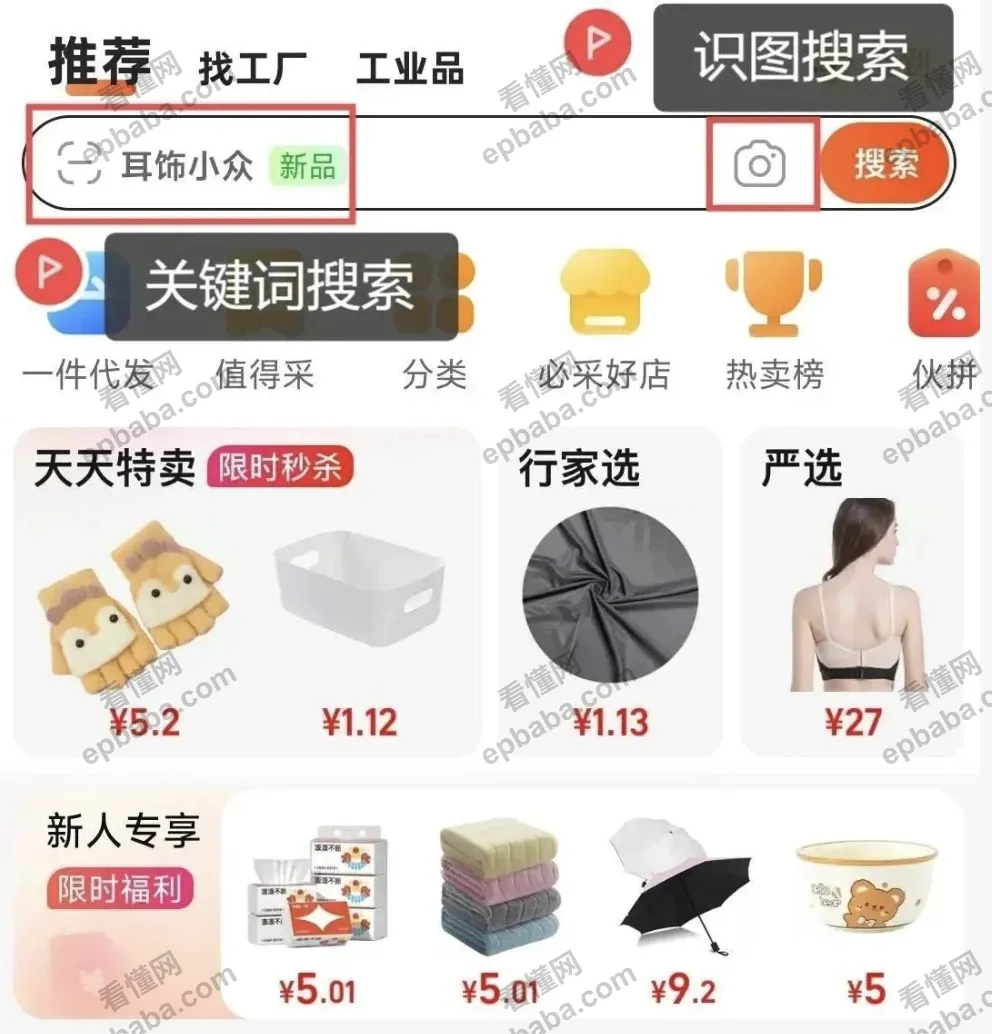Tap the orange 搜索 button
Viewport: 992px width, 1034px height.
(x=885, y=164)
